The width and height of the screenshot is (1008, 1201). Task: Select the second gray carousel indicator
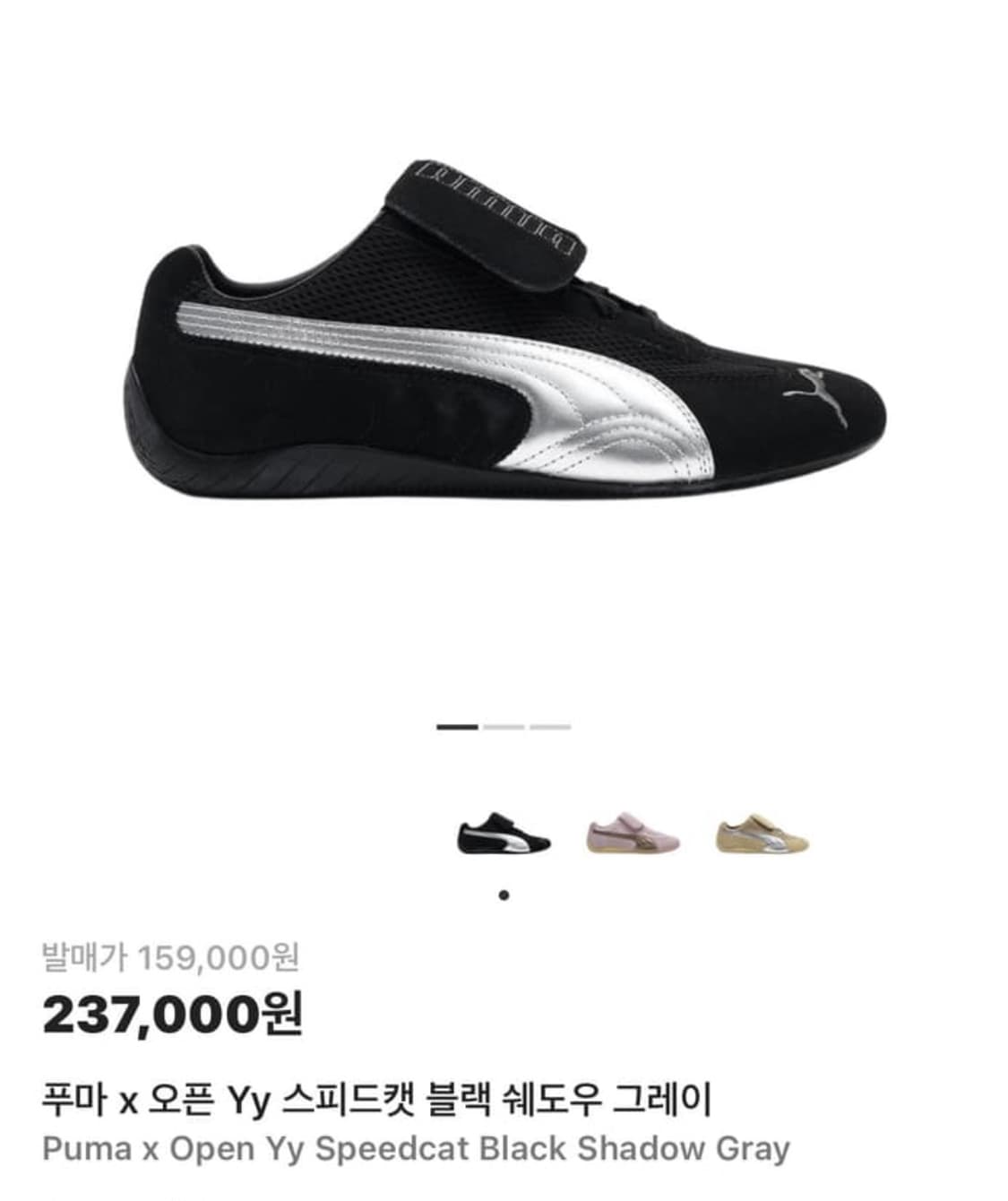(504, 728)
